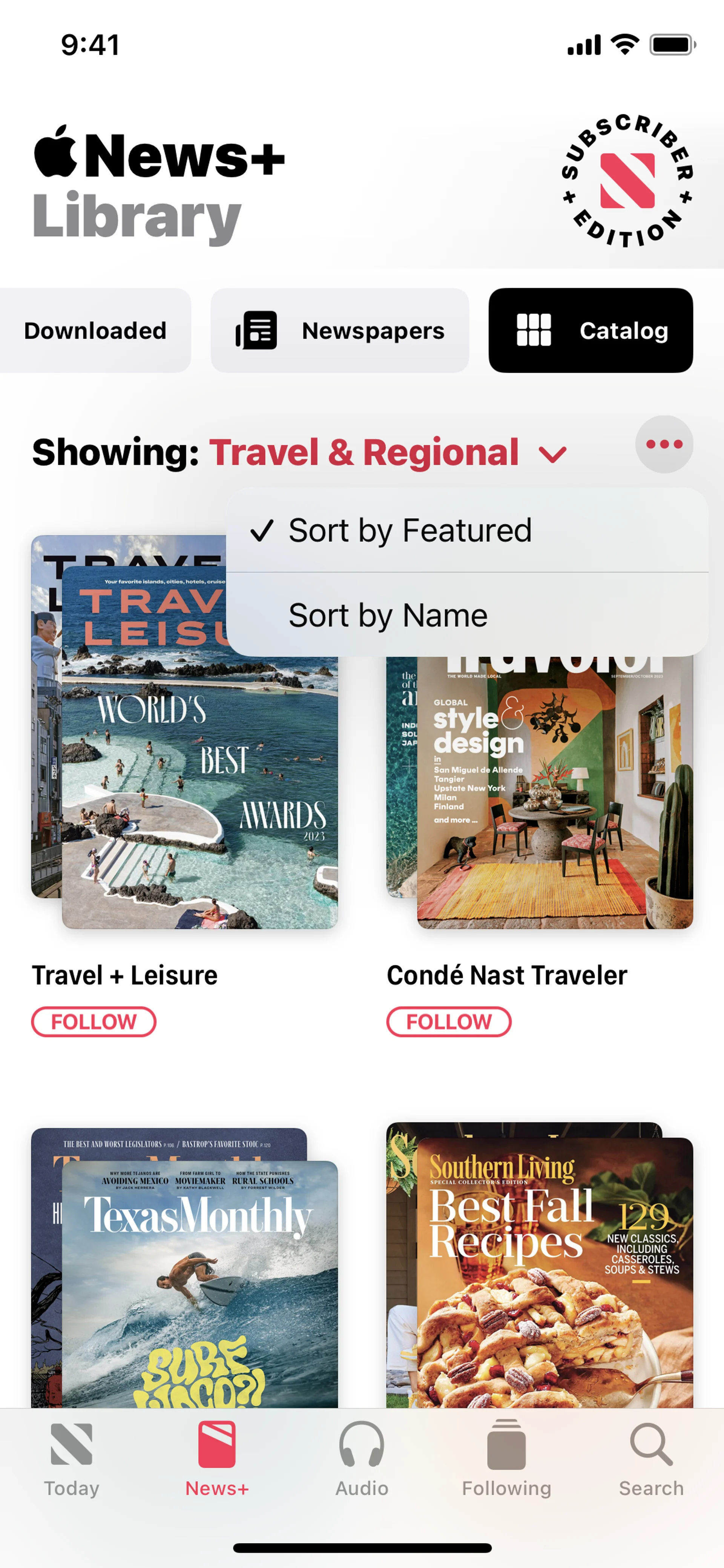Go to the Today tab
724x1568 pixels.
[x=72, y=1458]
